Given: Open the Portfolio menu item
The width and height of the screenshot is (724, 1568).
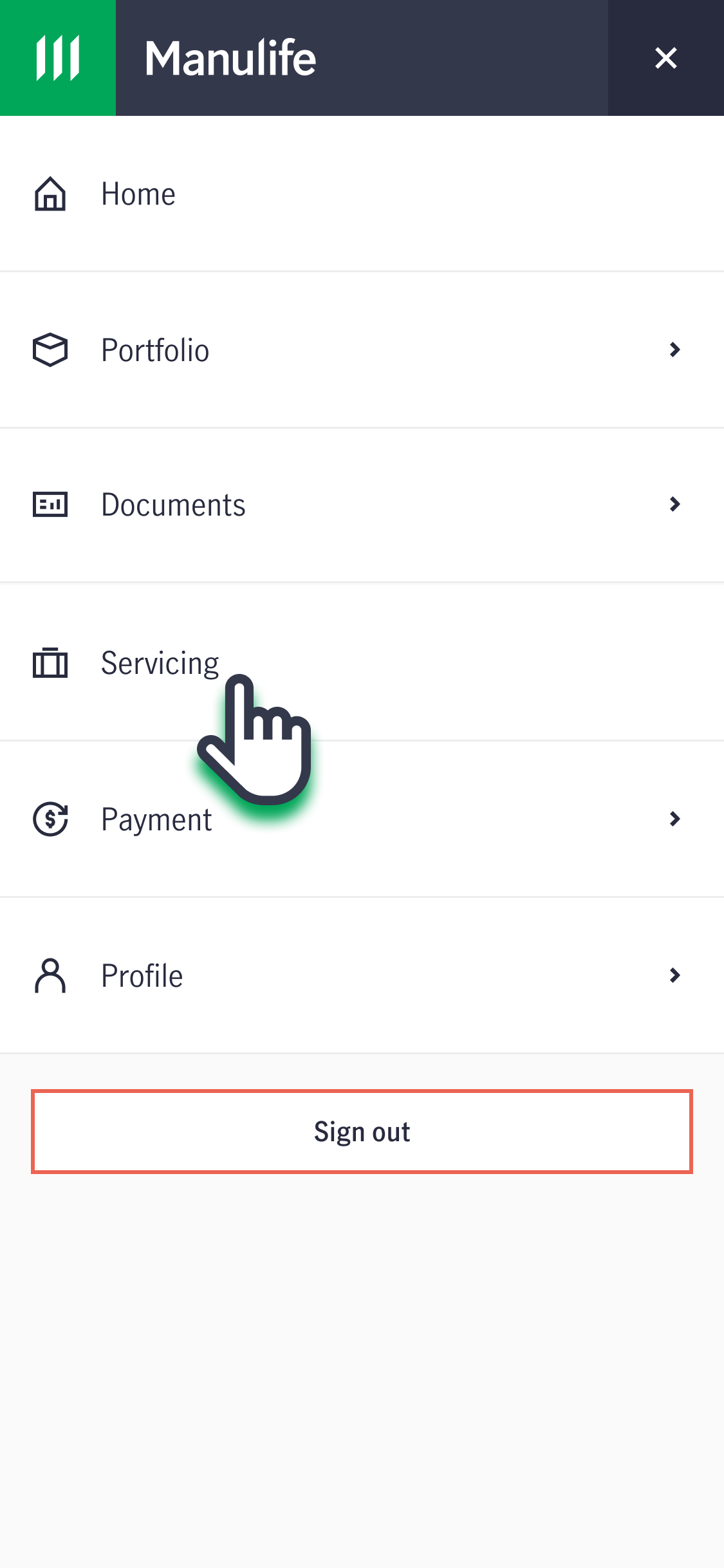Looking at the screenshot, I should pos(154,350).
